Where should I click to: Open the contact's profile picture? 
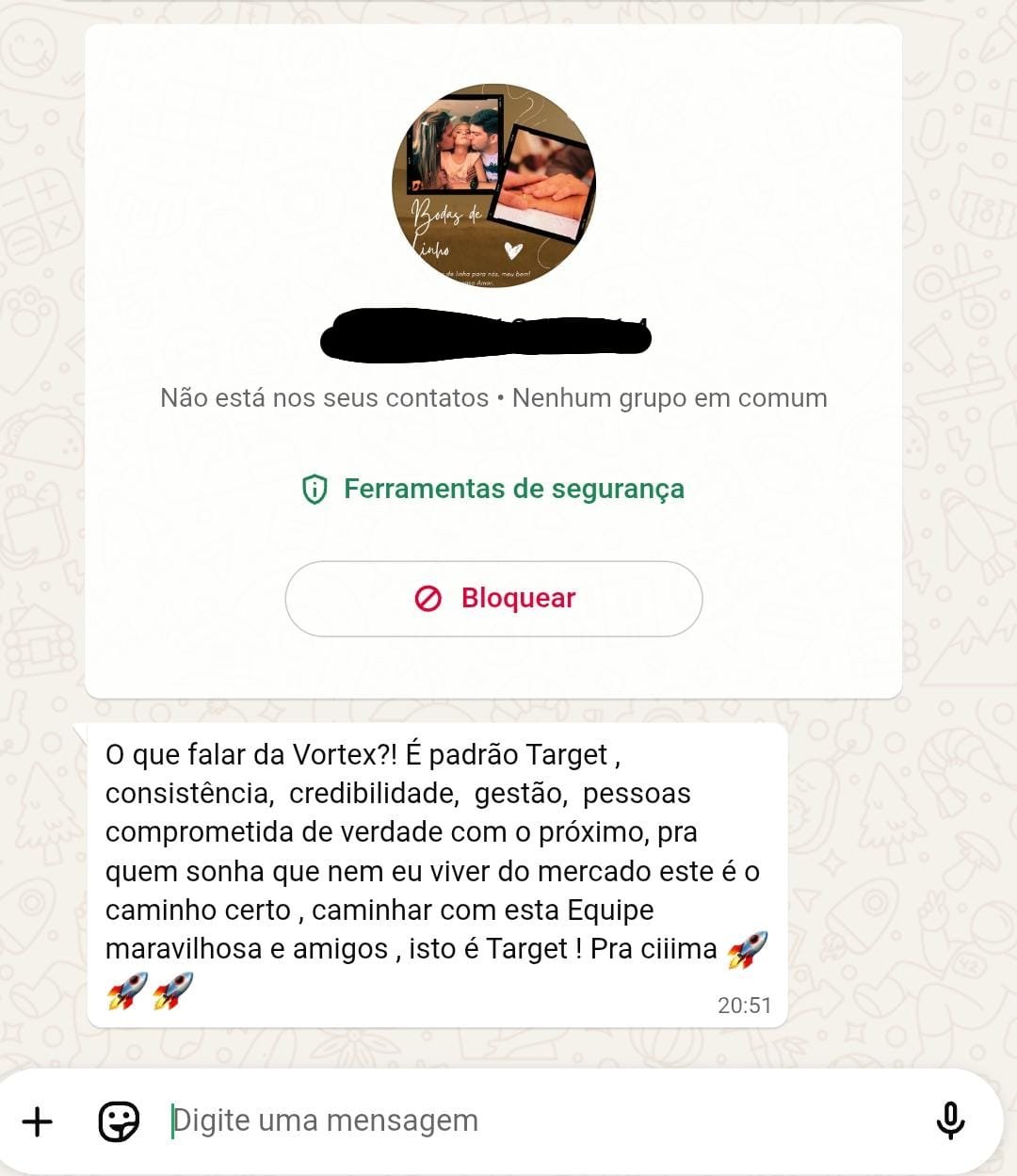[493, 185]
